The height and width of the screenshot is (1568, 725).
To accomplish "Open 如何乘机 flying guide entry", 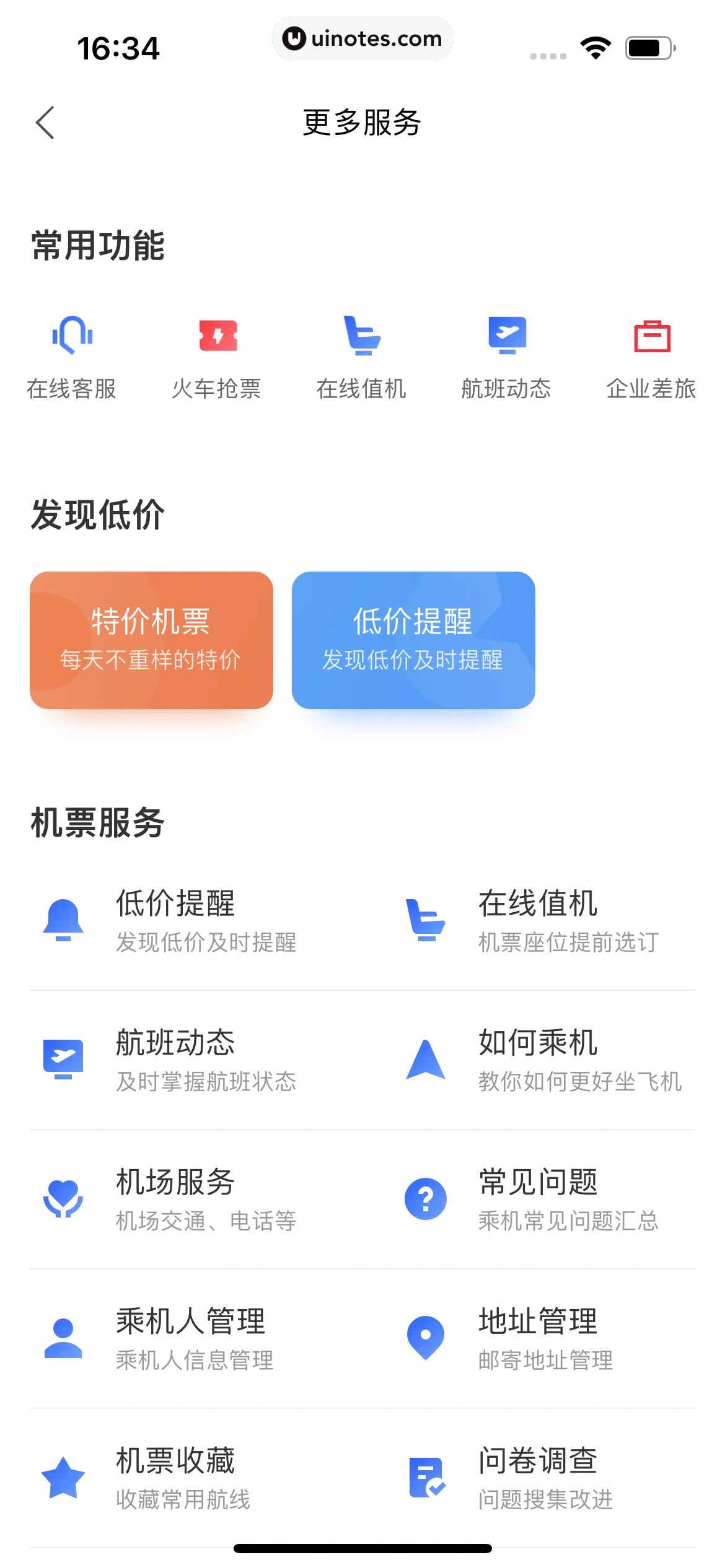I will point(538,1059).
